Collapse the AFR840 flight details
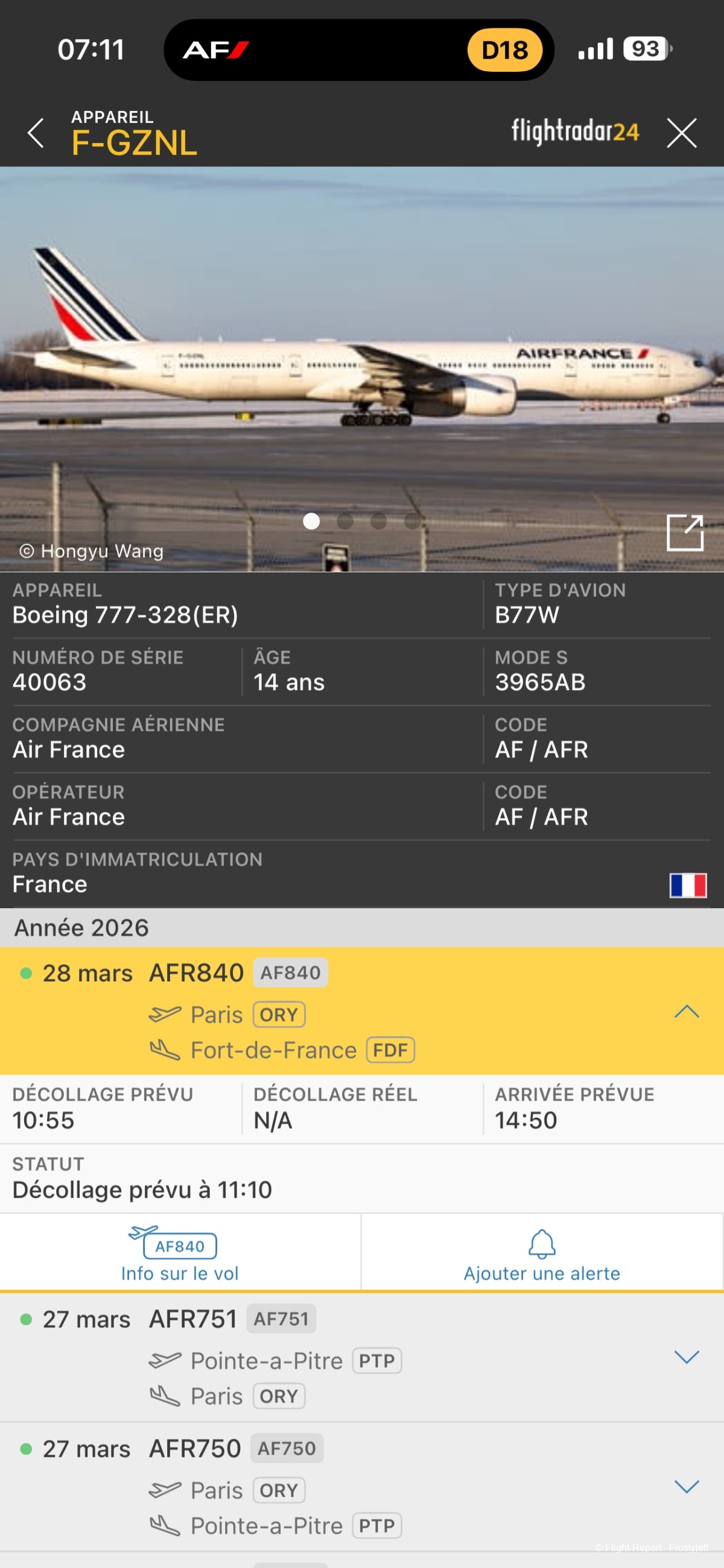 point(686,1011)
